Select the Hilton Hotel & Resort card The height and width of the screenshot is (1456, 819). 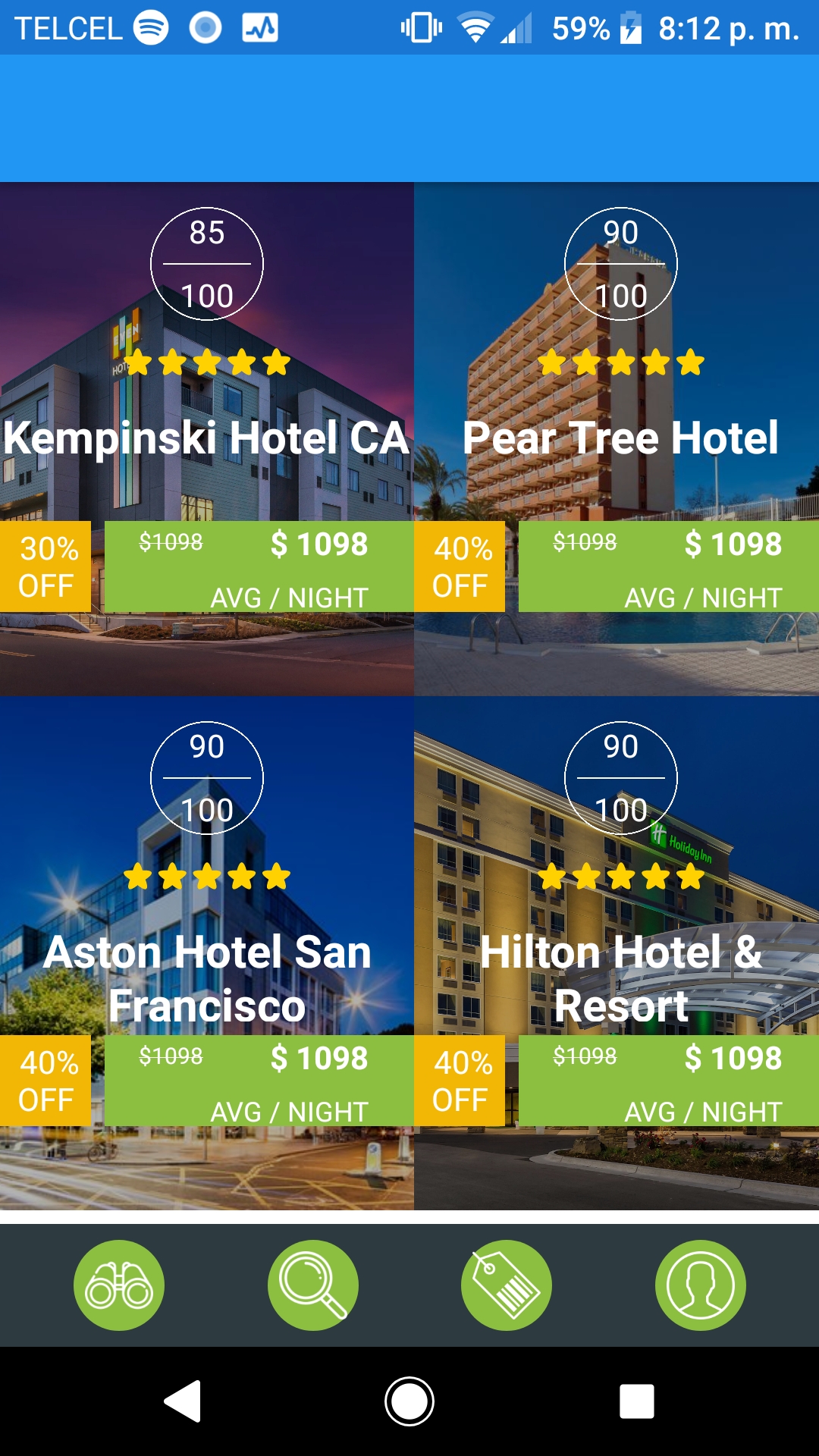(619, 952)
